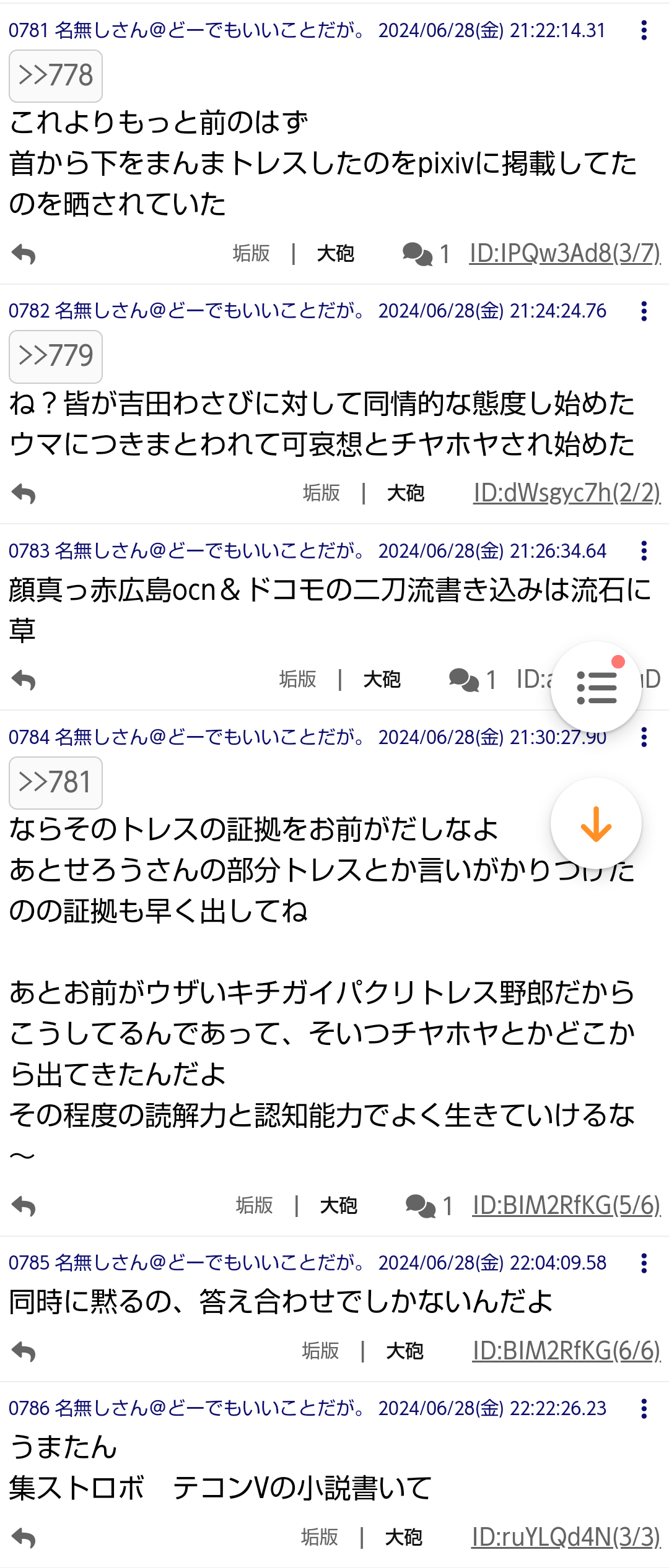Open ID:BIM2RfKG(6/6) poster link
The image size is (669, 1568).
(566, 1351)
